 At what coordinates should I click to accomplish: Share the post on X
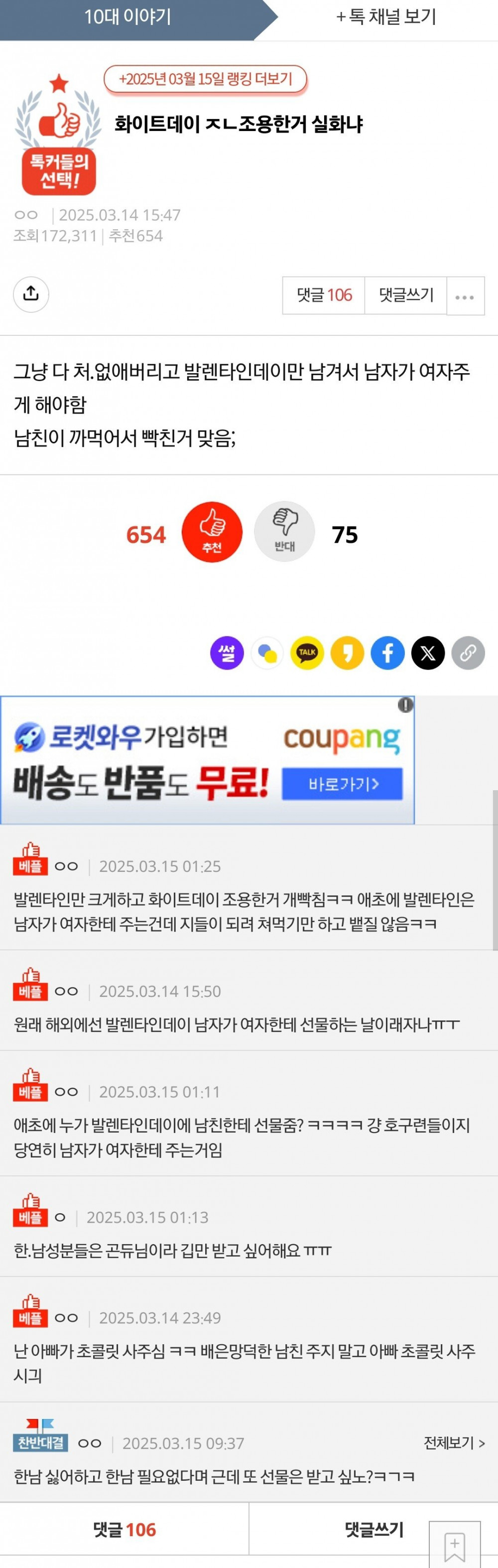[428, 653]
